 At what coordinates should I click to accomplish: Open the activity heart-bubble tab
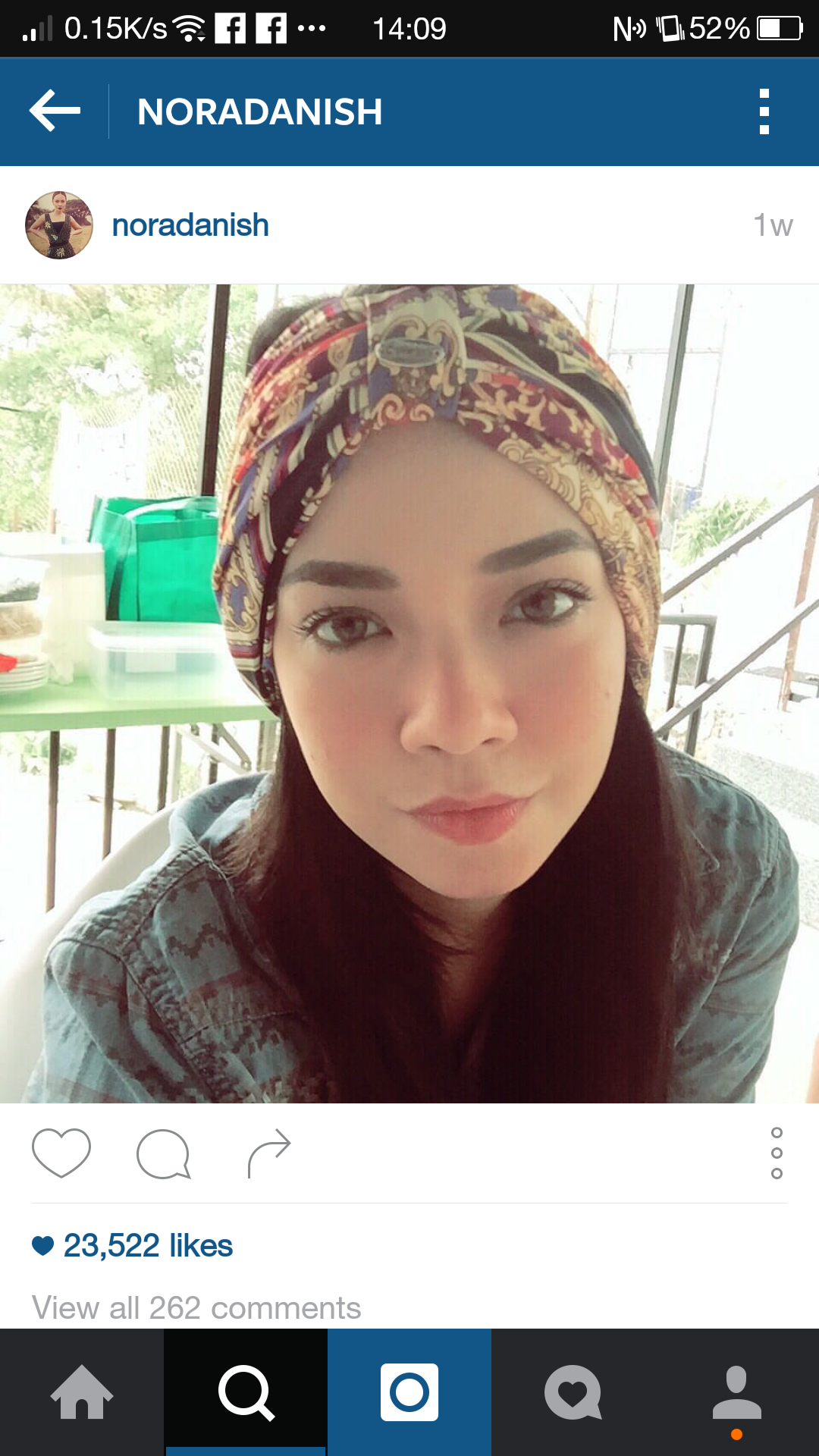(573, 1392)
